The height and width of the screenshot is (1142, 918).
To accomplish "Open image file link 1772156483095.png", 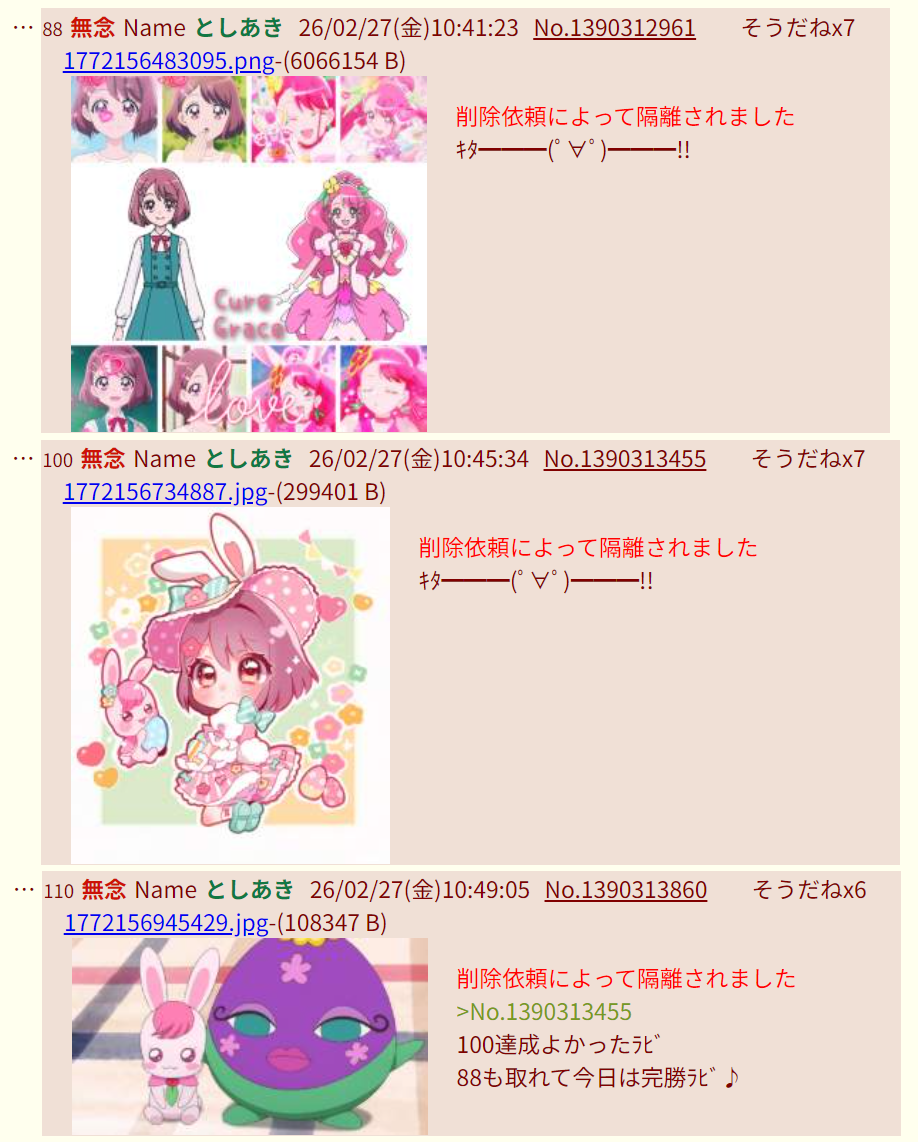I will [x=169, y=60].
